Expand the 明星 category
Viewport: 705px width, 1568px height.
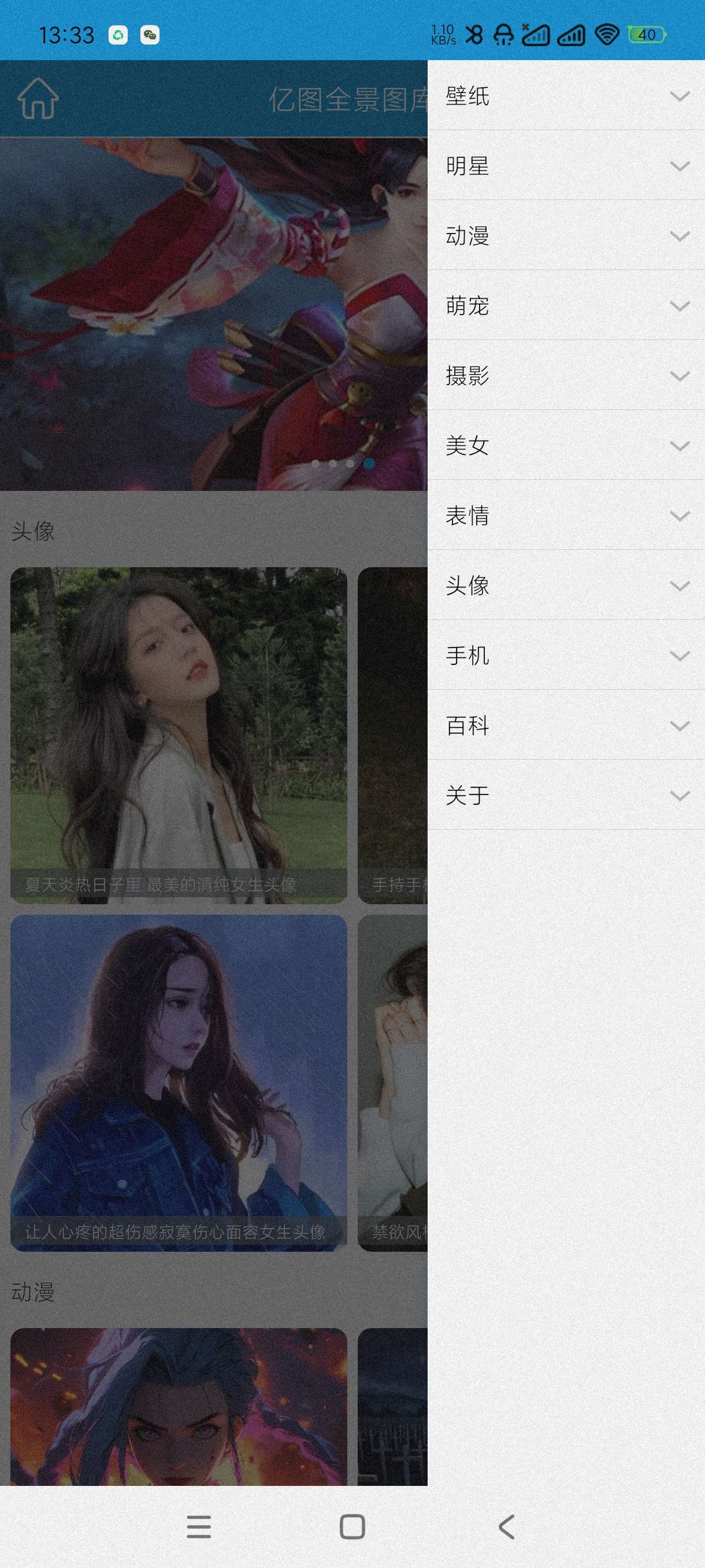pyautogui.click(x=566, y=165)
